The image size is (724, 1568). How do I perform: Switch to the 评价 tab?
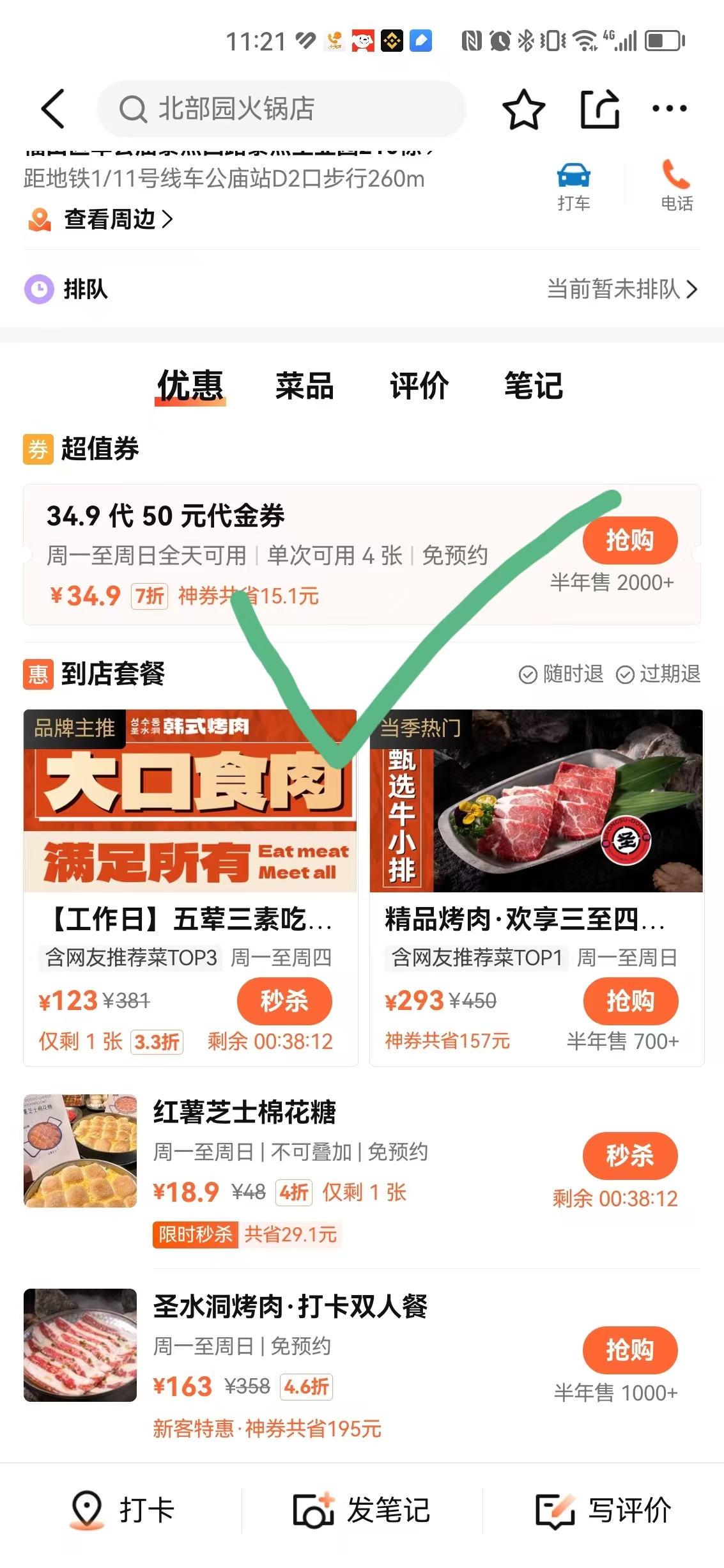[x=419, y=386]
